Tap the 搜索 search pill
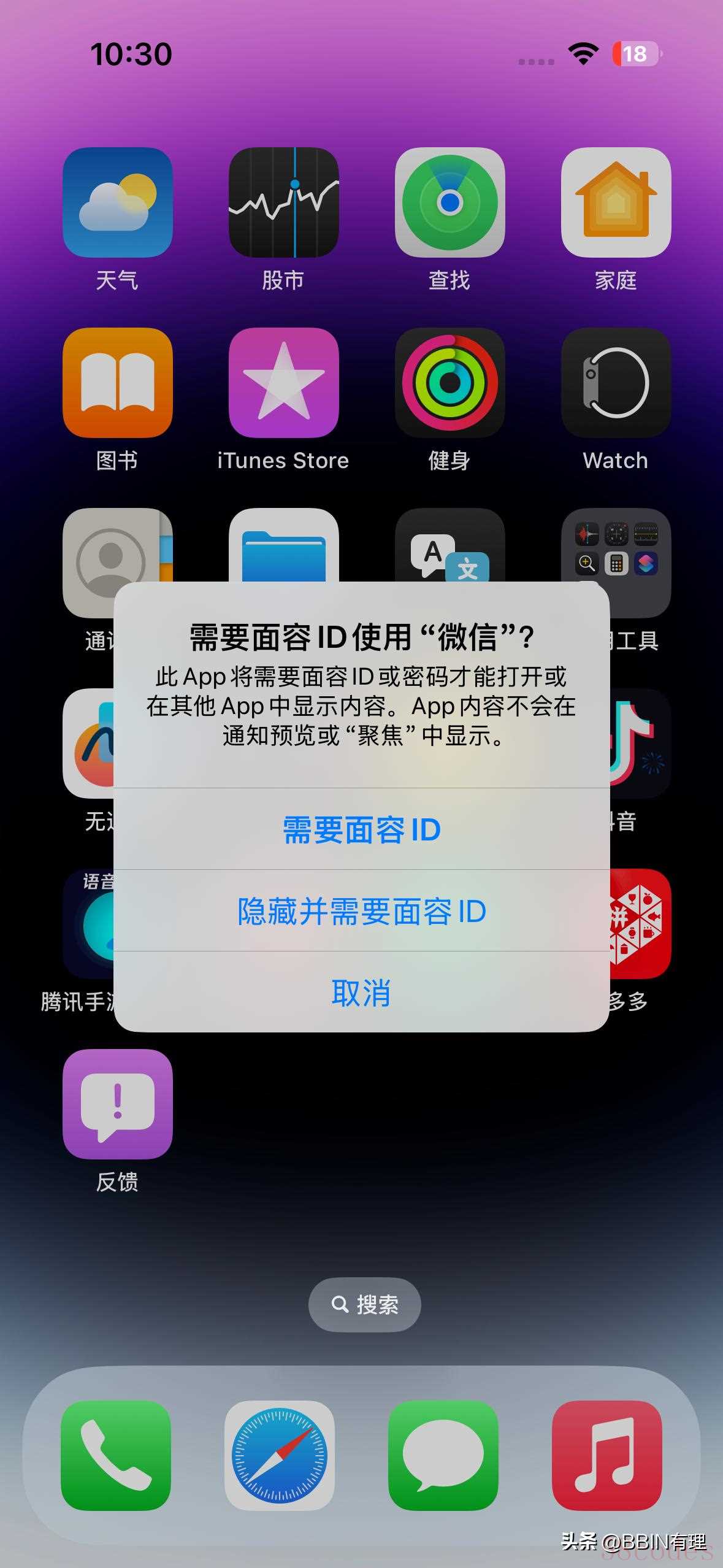Image resolution: width=723 pixels, height=1568 pixels. [364, 1305]
